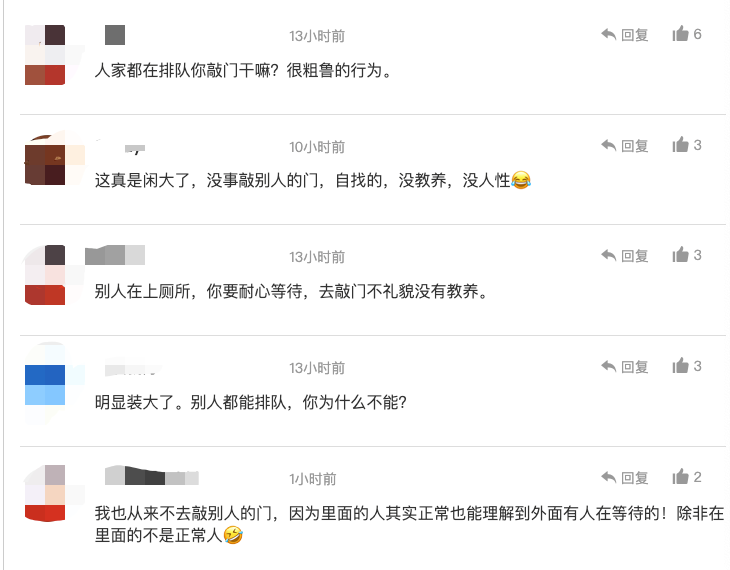Reply to comment '别人在上厕所，你要耐心等待'

click(625, 256)
